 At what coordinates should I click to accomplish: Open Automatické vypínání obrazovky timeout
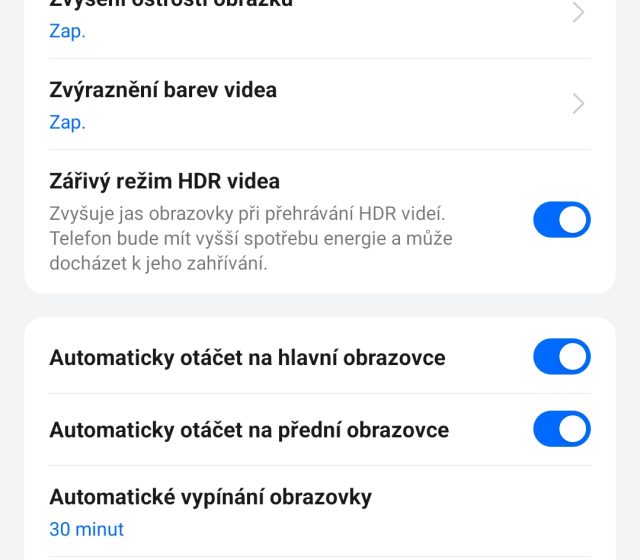[x=320, y=511]
